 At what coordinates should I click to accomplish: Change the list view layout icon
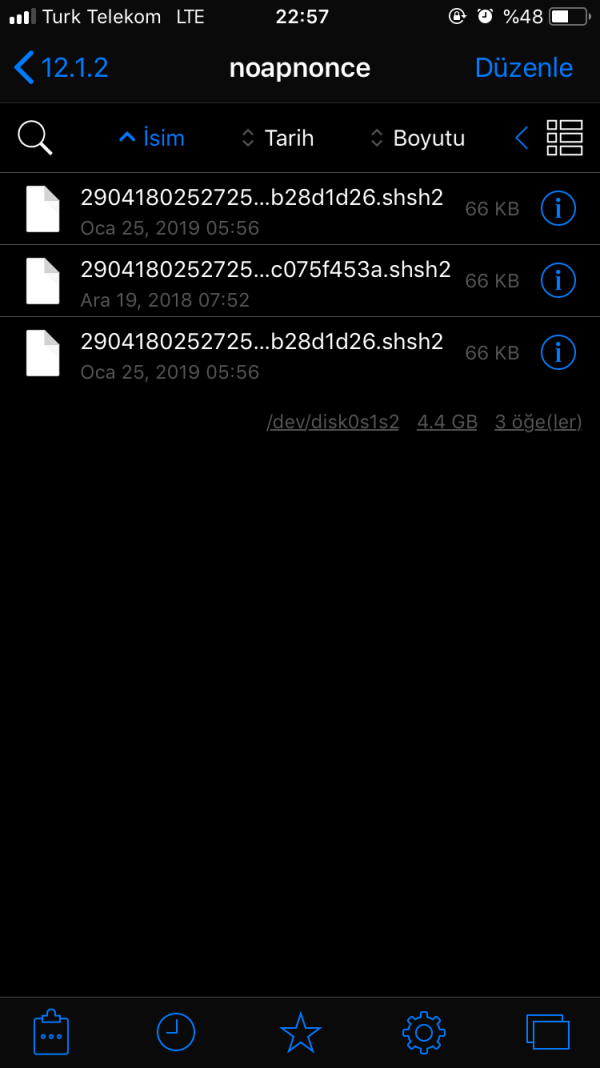(x=565, y=138)
